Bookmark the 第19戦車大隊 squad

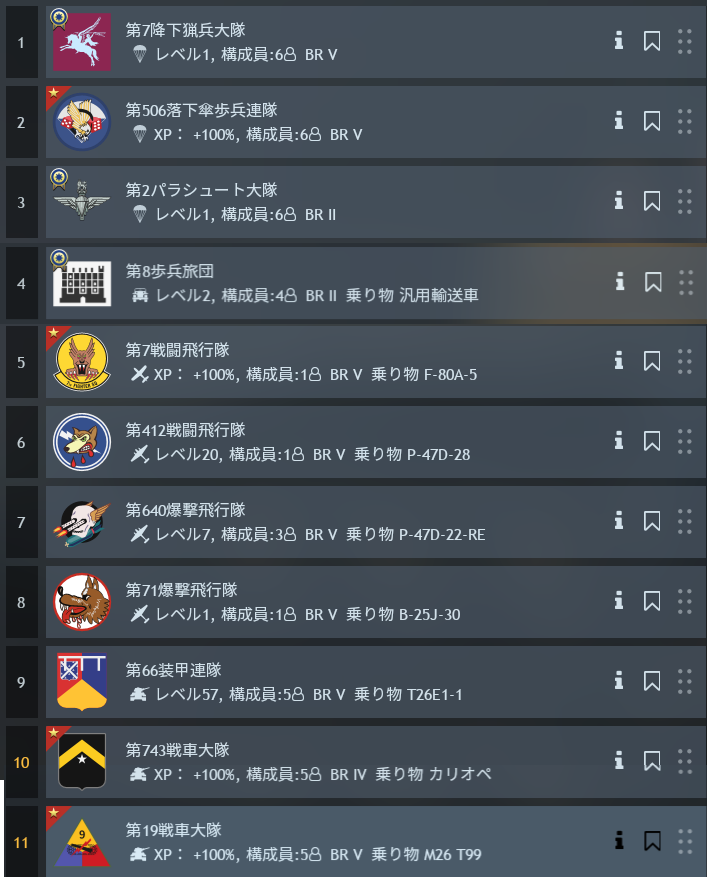click(652, 840)
